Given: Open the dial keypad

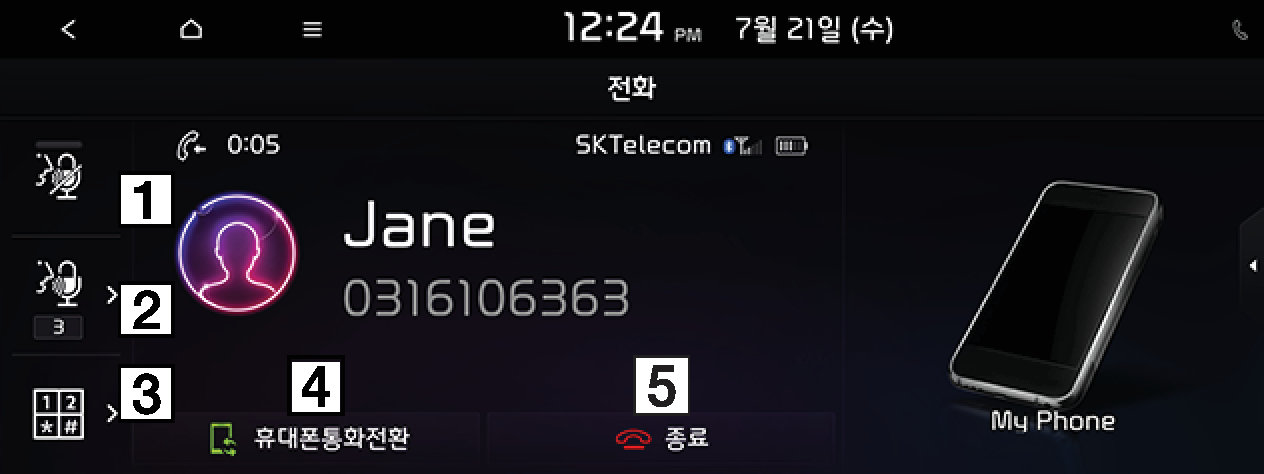Looking at the screenshot, I should (x=66, y=412).
